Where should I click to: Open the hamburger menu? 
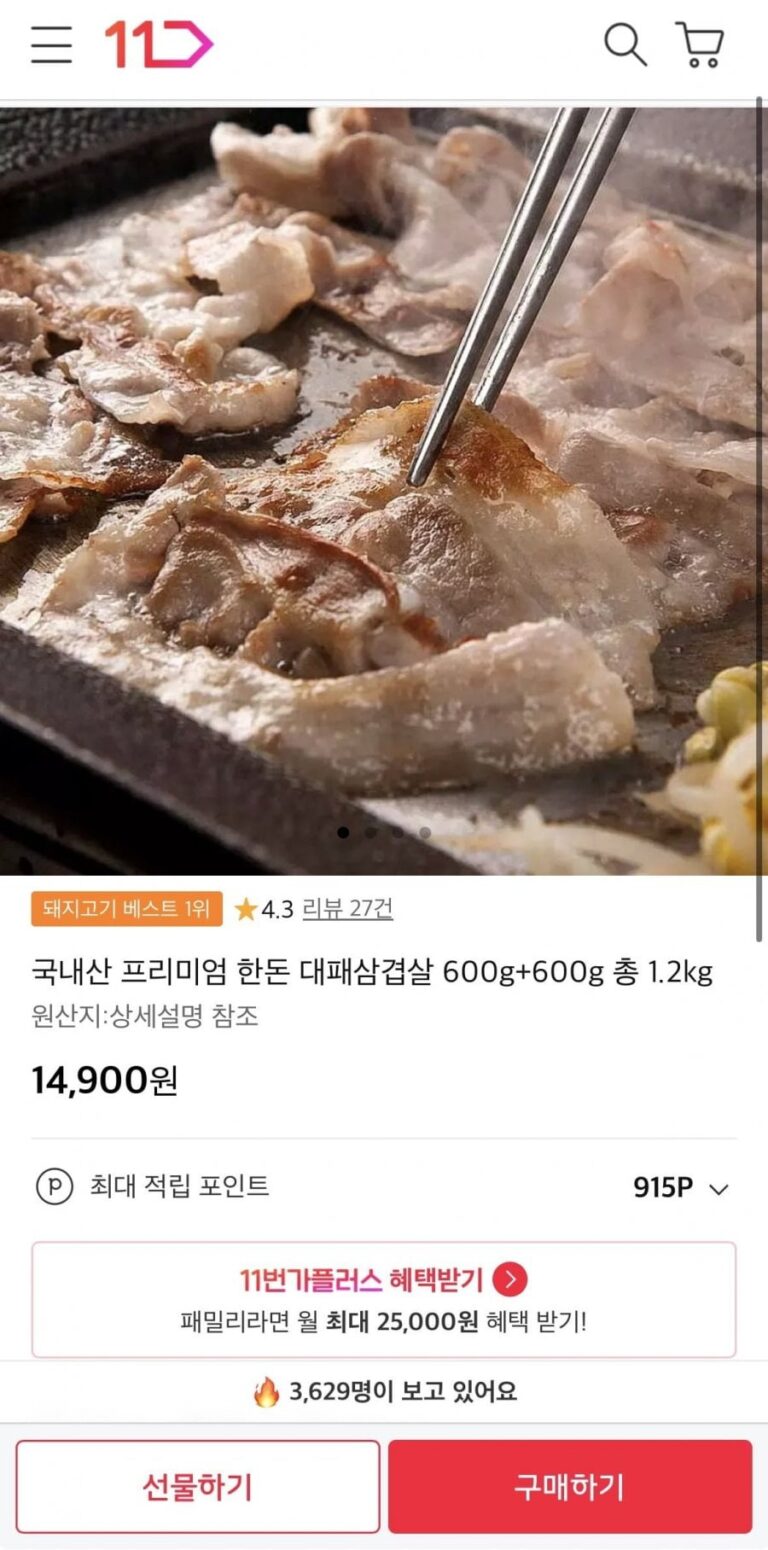click(51, 45)
